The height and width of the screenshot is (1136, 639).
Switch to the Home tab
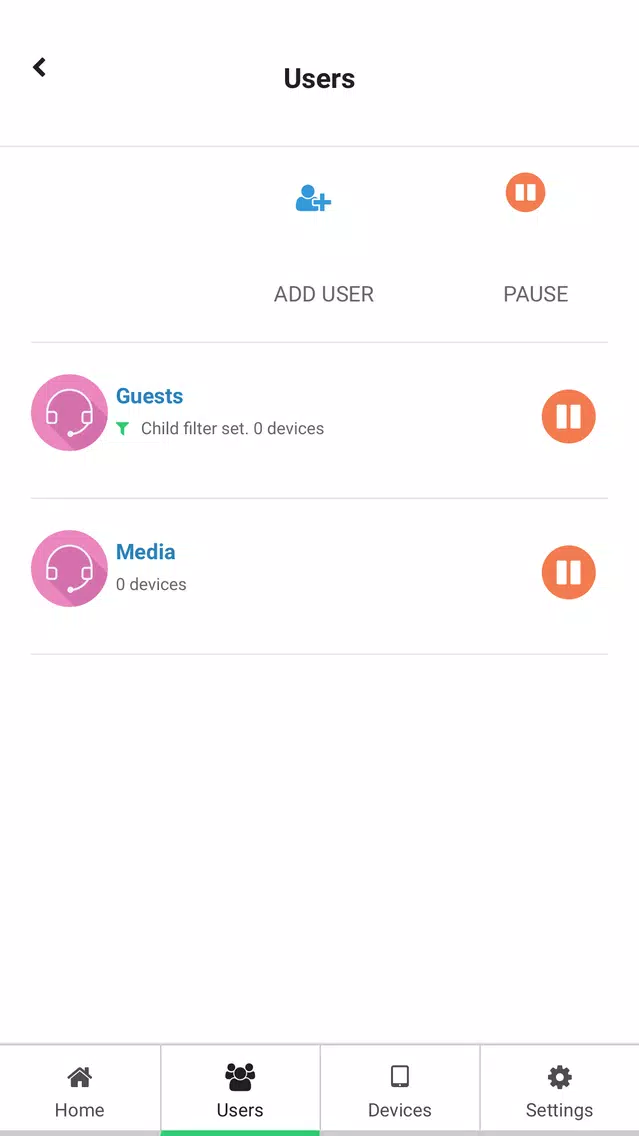(80, 1090)
